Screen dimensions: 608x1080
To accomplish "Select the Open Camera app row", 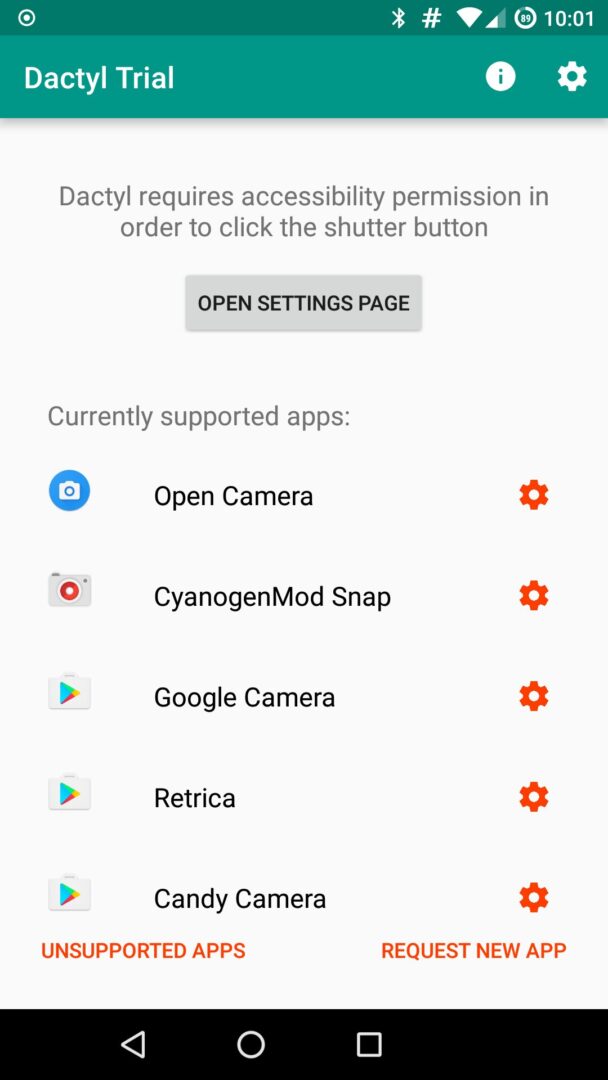I will (x=233, y=496).
